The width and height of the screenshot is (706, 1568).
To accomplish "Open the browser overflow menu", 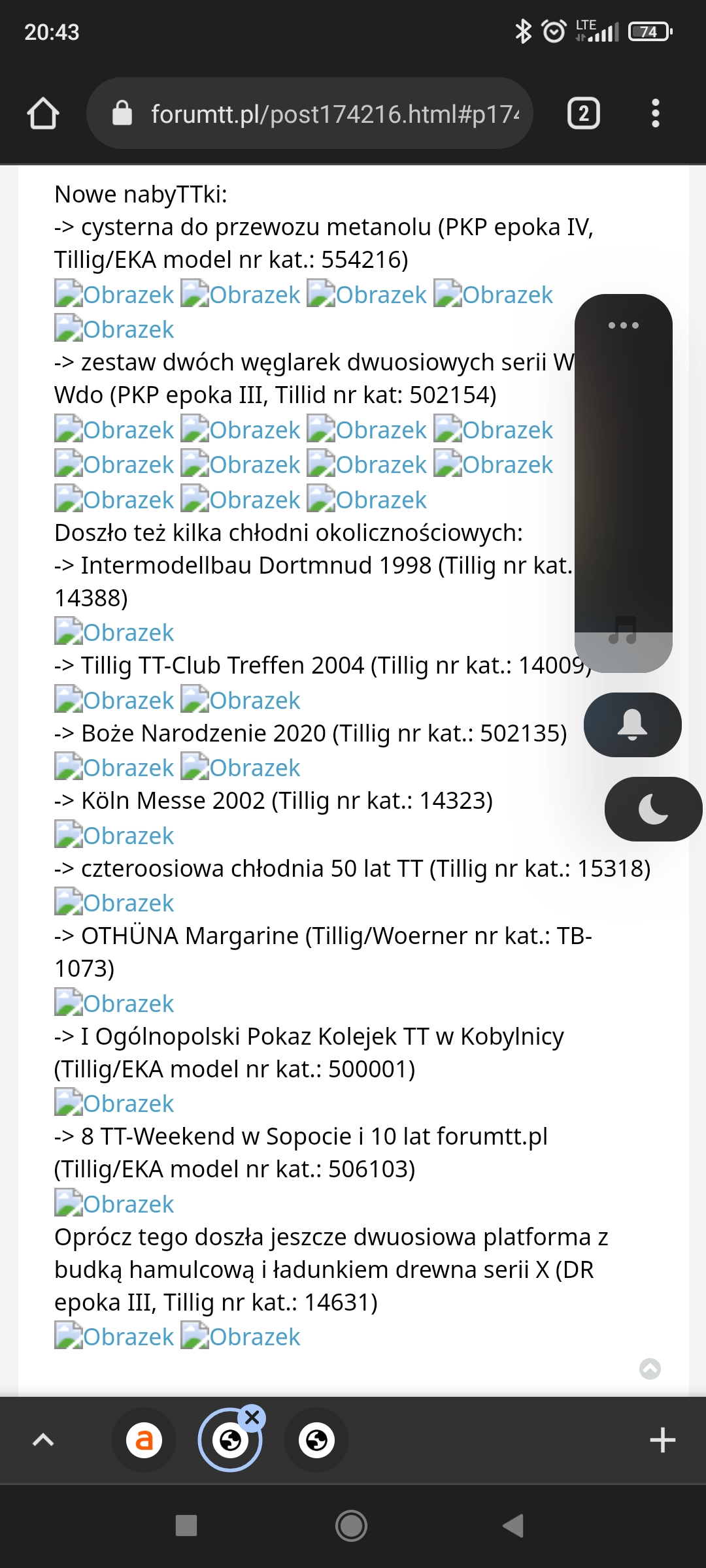I will click(x=655, y=114).
